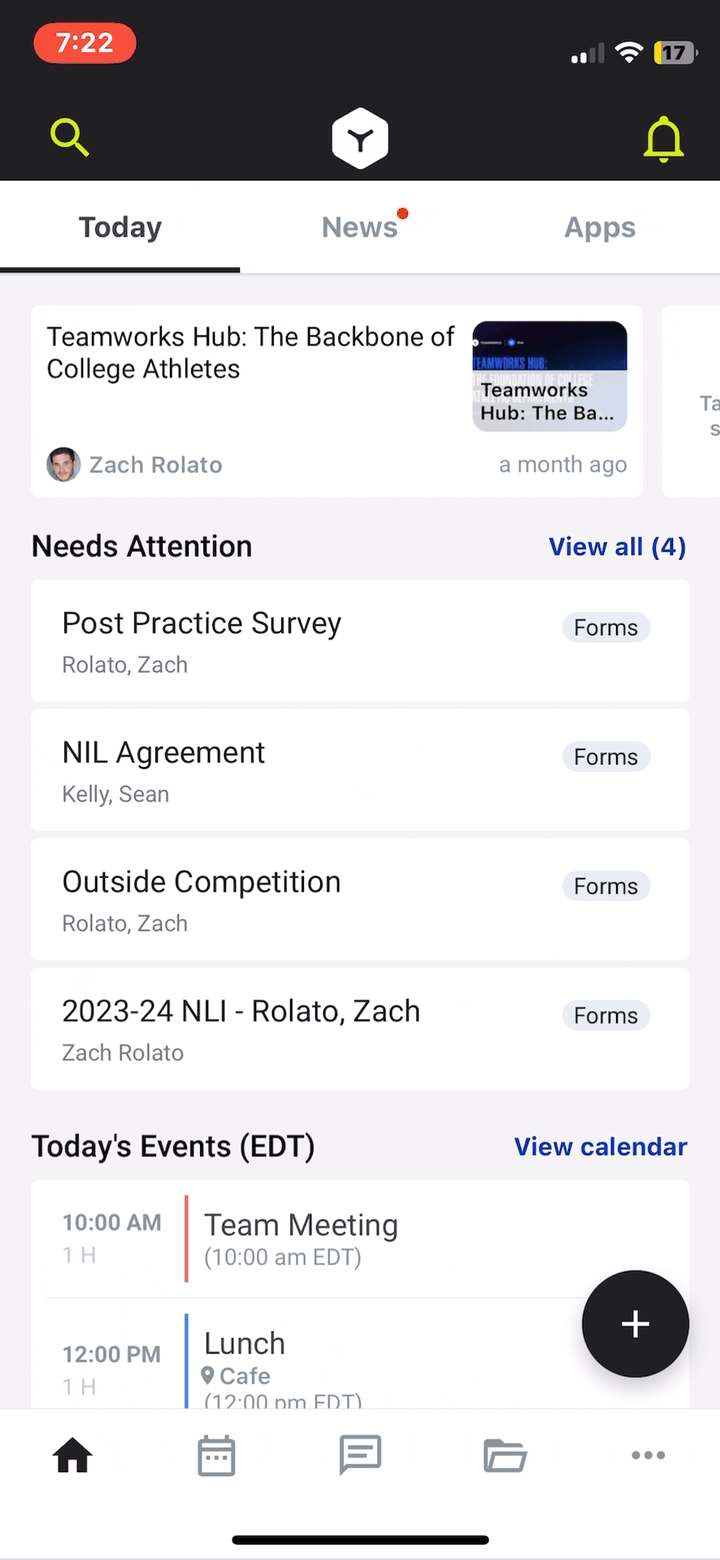Screen dimensions: 720x1560
Task: Switch to the Apps tab
Action: [600, 227]
